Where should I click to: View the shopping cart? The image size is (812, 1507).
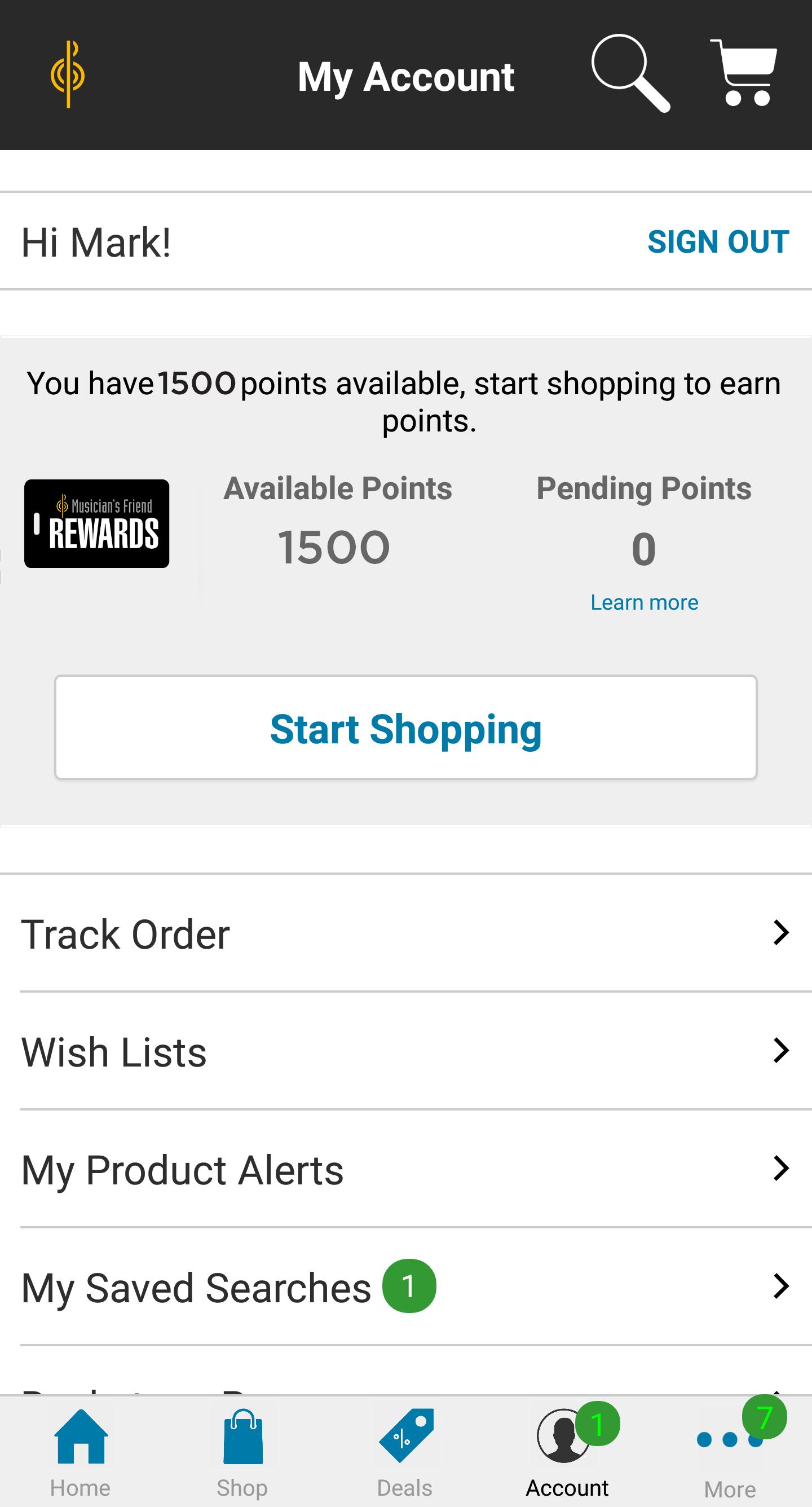pyautogui.click(x=744, y=73)
